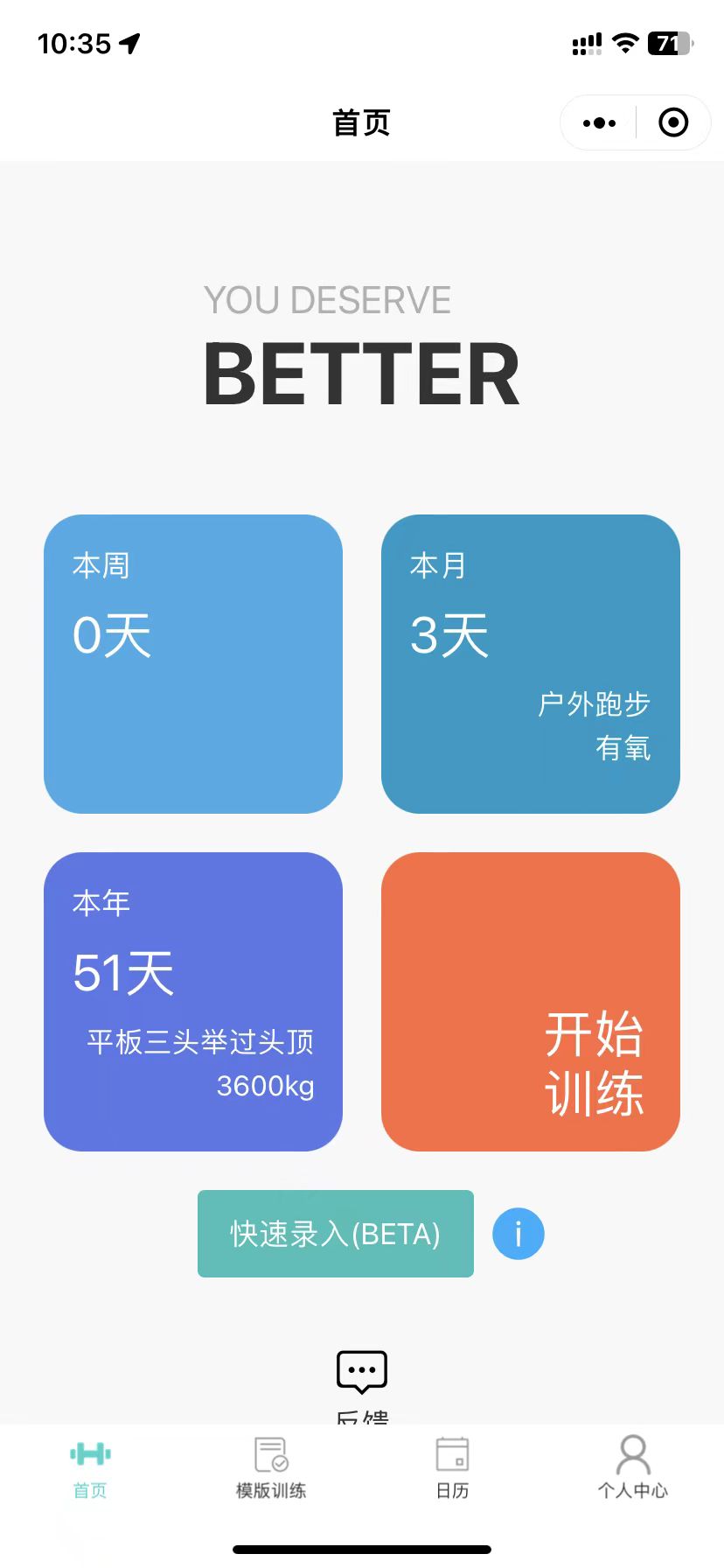724x1568 pixels.
Task: Show info about quick entry
Action: 519,1235
